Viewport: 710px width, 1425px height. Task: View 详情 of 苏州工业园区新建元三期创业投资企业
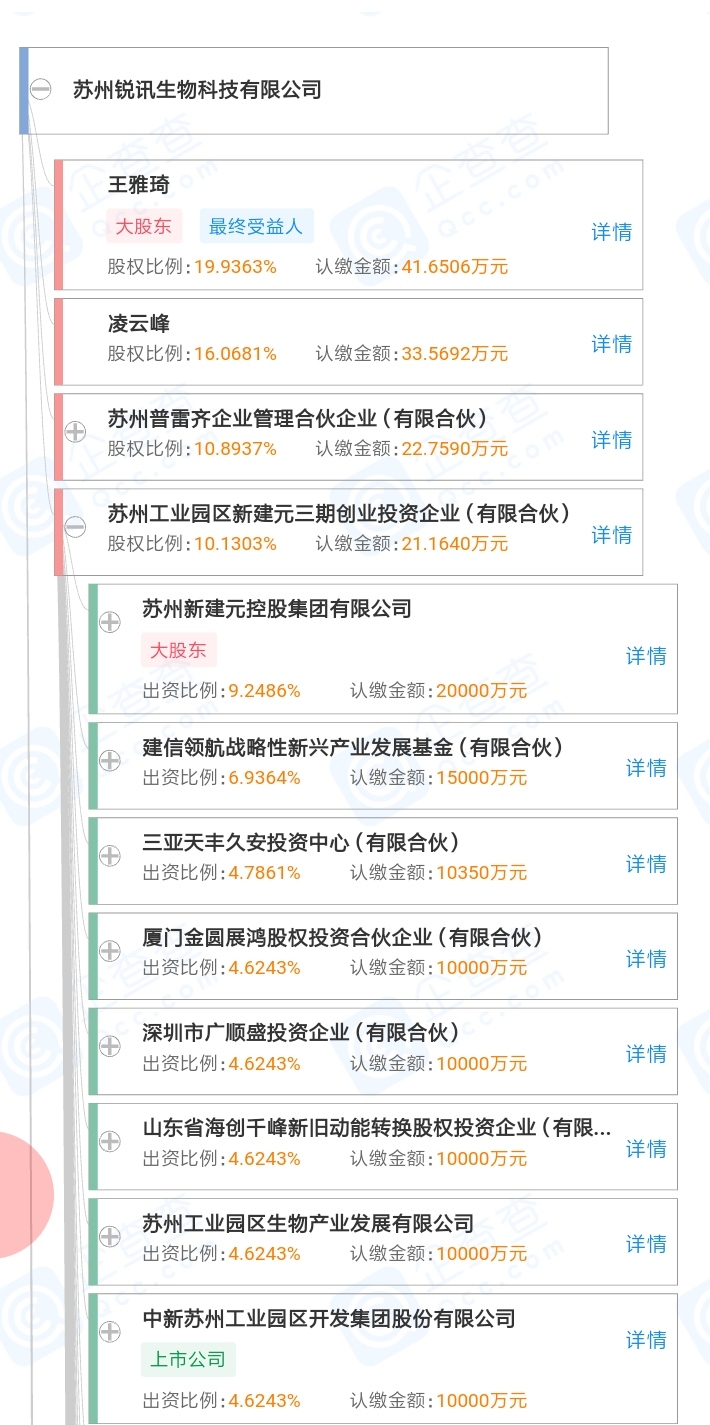click(x=611, y=535)
